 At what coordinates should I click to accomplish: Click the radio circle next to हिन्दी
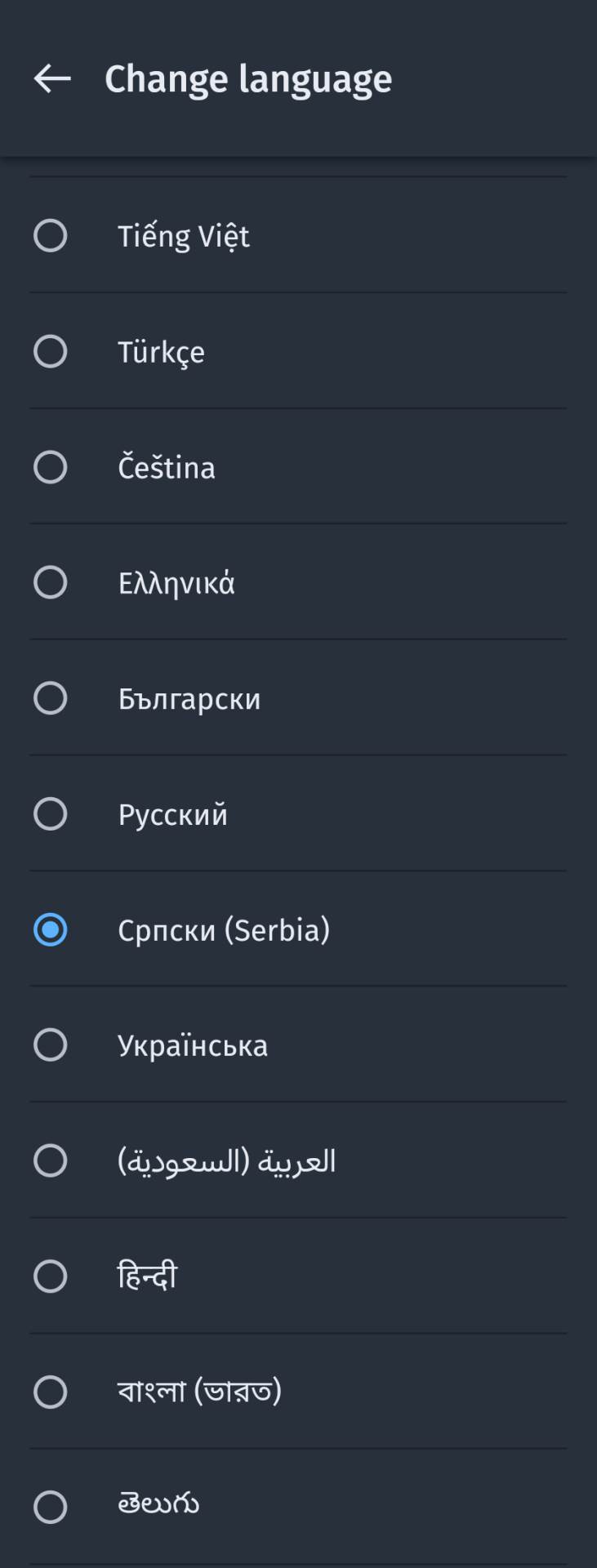(x=50, y=1276)
